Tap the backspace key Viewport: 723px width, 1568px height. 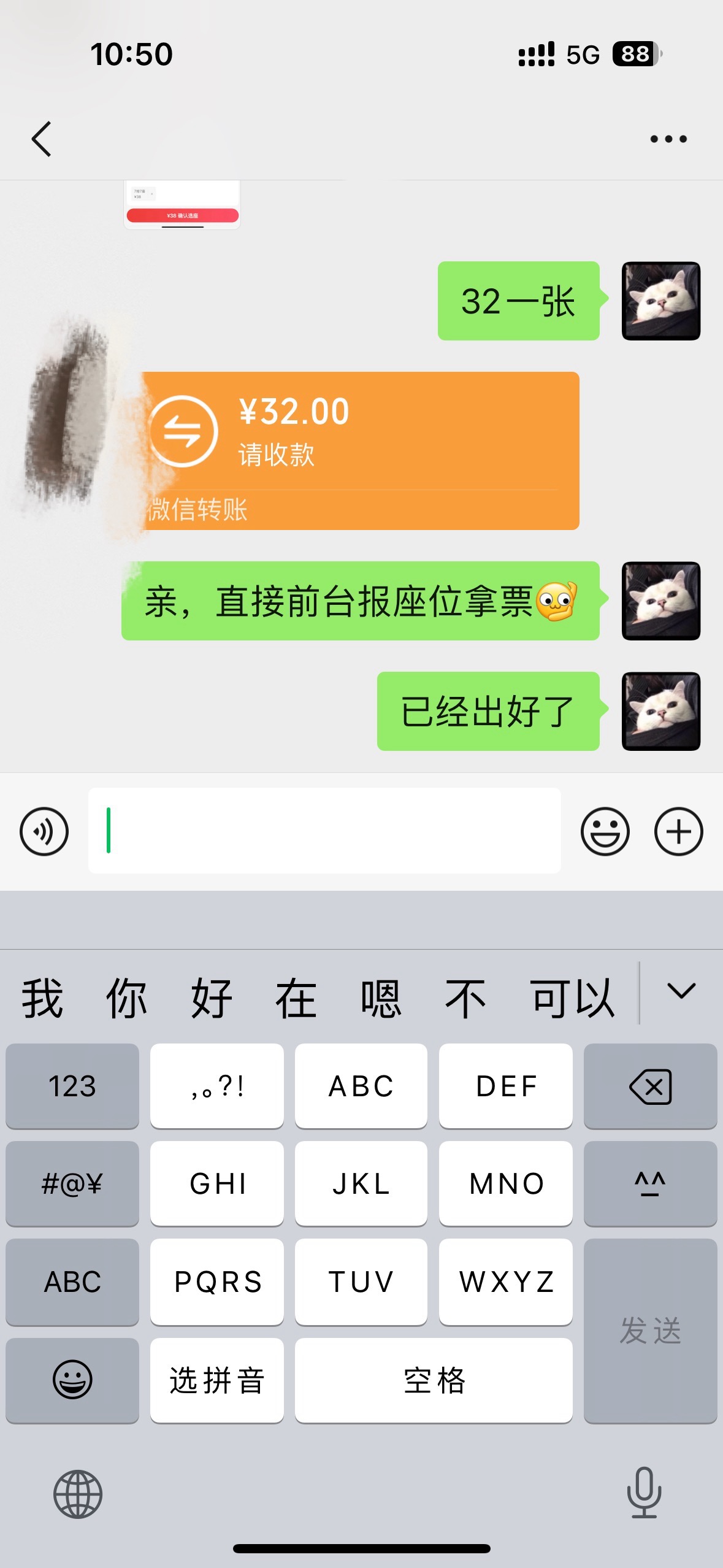(650, 1086)
